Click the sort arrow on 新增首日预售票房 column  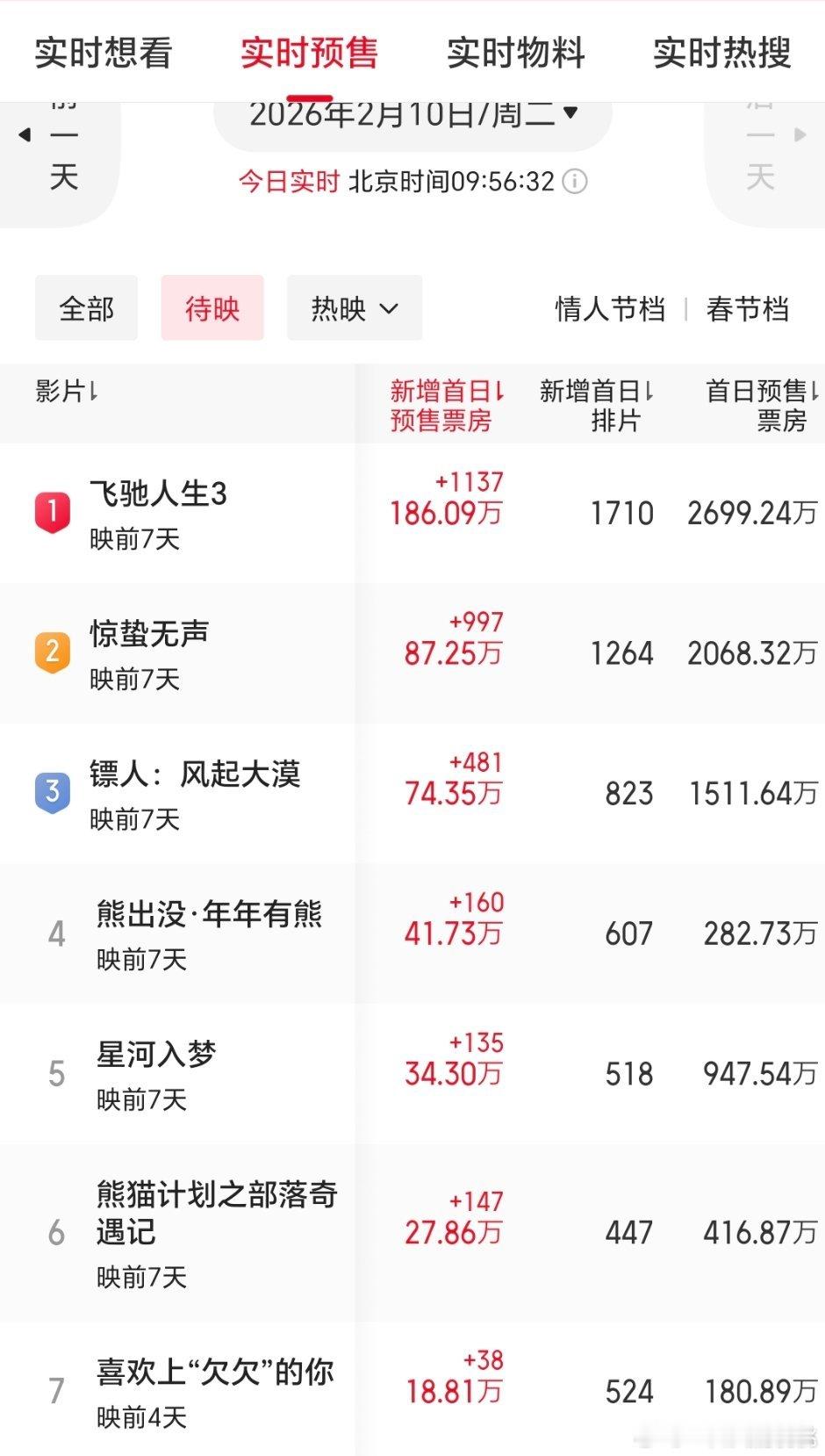click(x=500, y=393)
